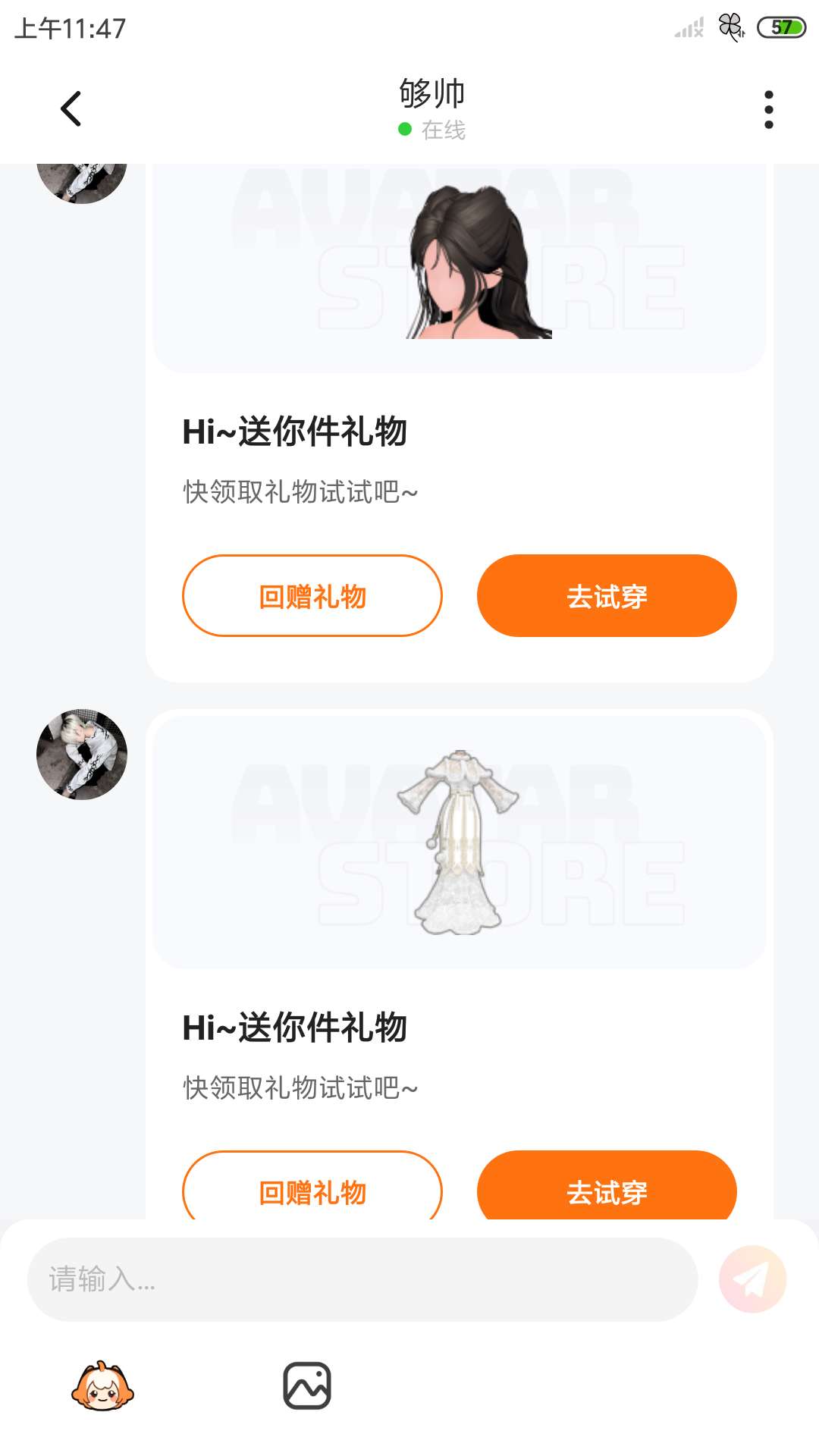Tap 去试穿 under the hairstyle gift

coord(607,596)
